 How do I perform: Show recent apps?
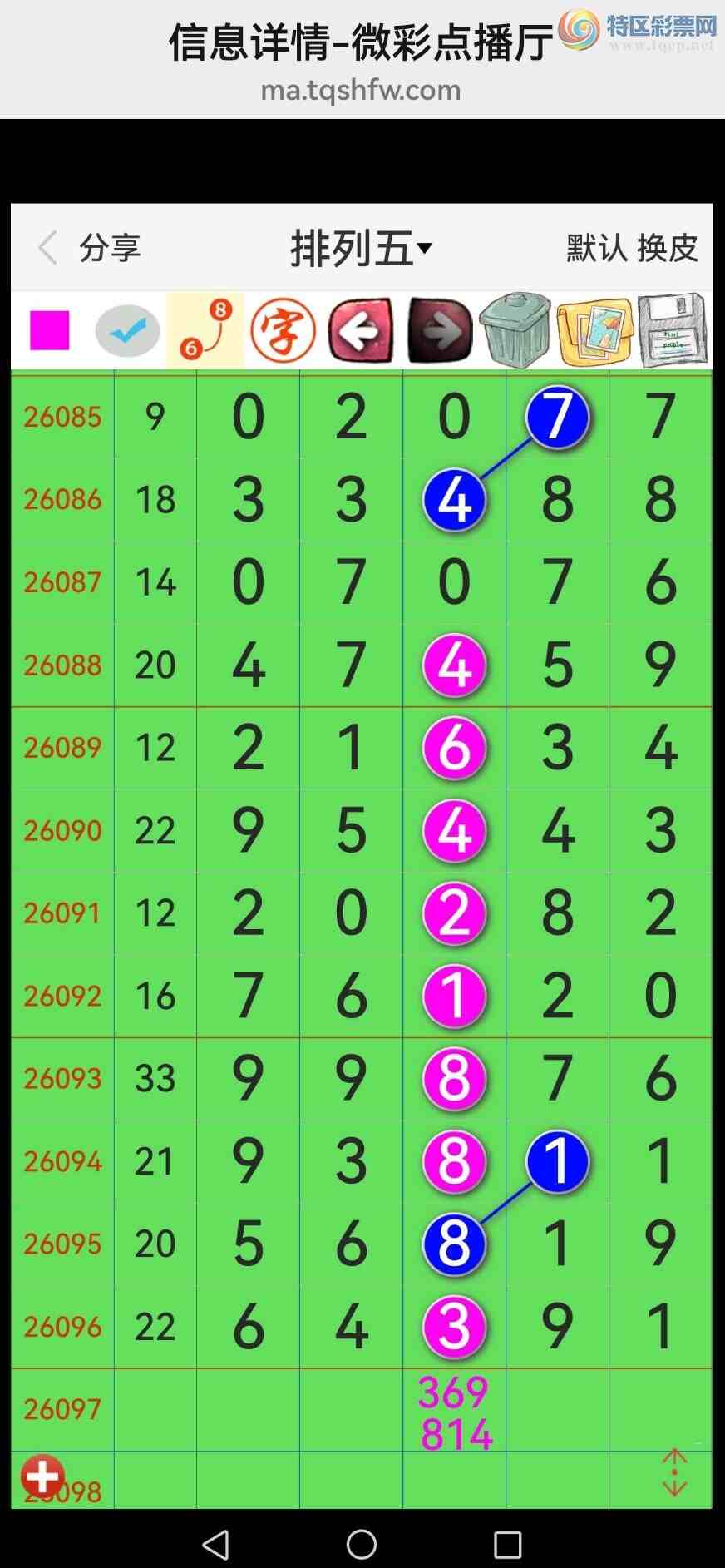tap(507, 1544)
